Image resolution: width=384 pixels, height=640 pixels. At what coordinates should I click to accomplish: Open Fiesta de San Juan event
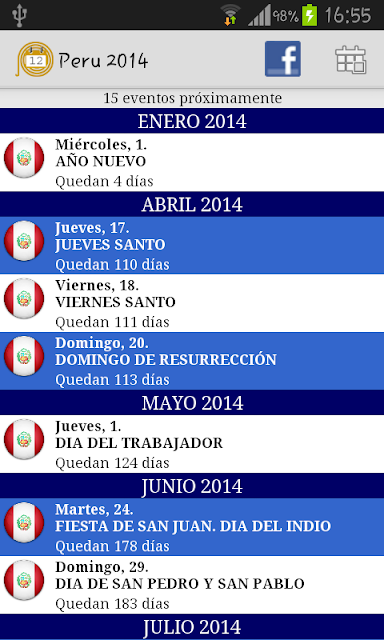pos(192,527)
